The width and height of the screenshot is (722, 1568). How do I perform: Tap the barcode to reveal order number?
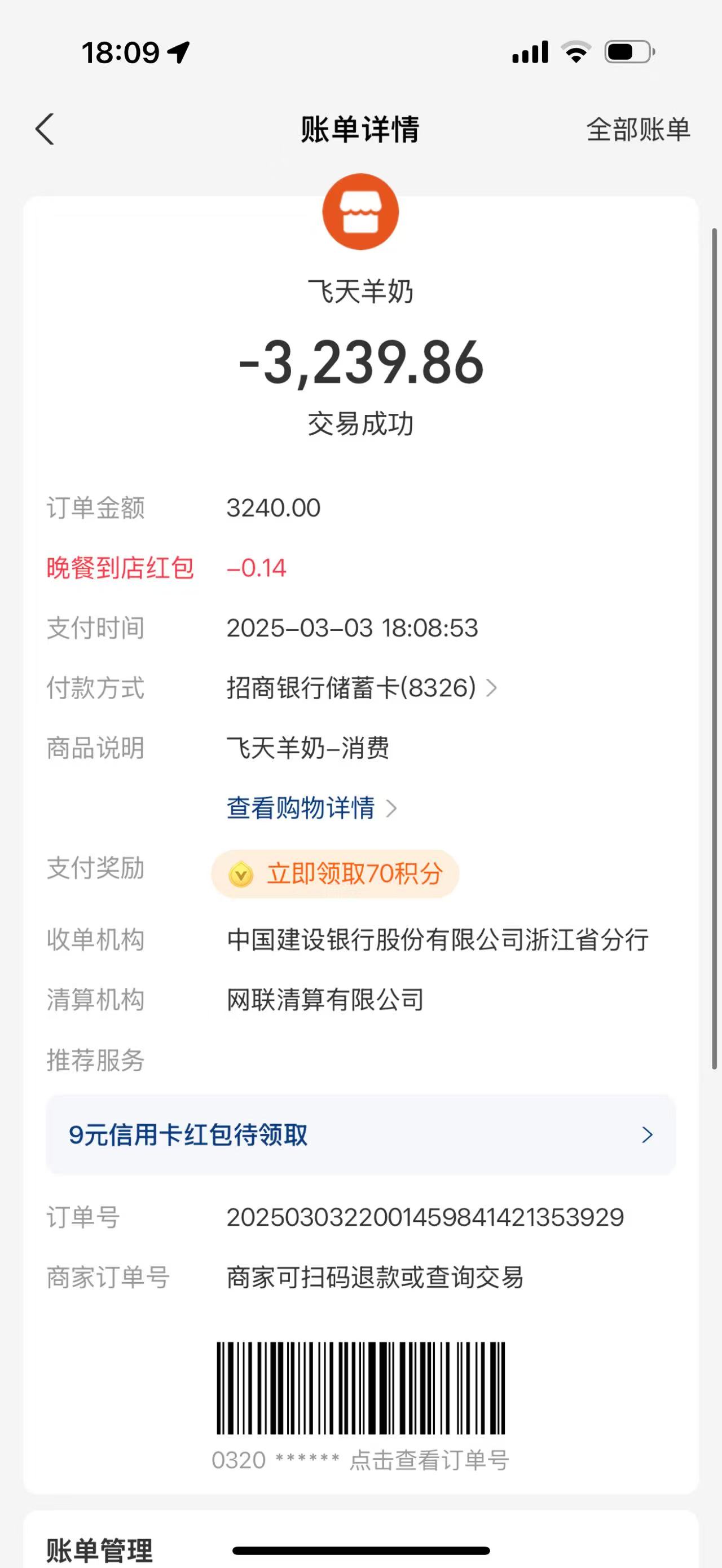click(360, 1389)
